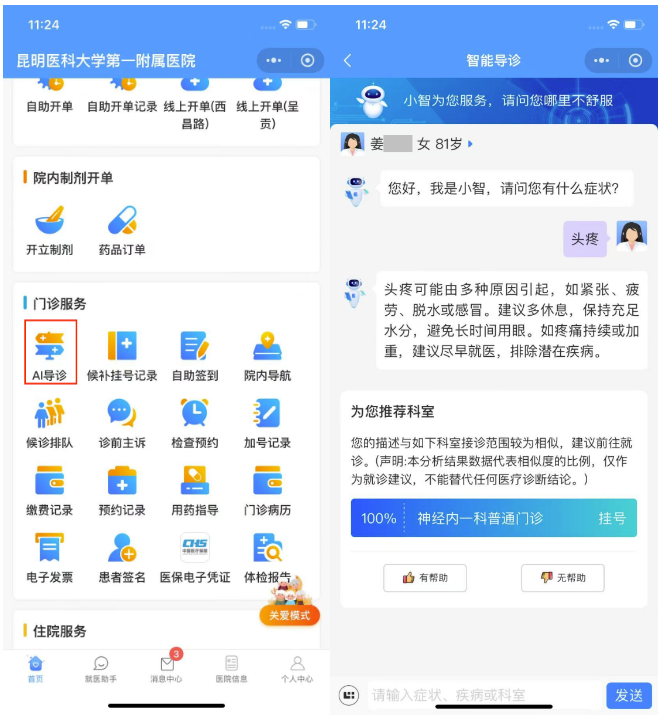Viewport: 663px width, 724px height.
Task: Mark the recommendation as 有帮助
Action: click(x=425, y=578)
